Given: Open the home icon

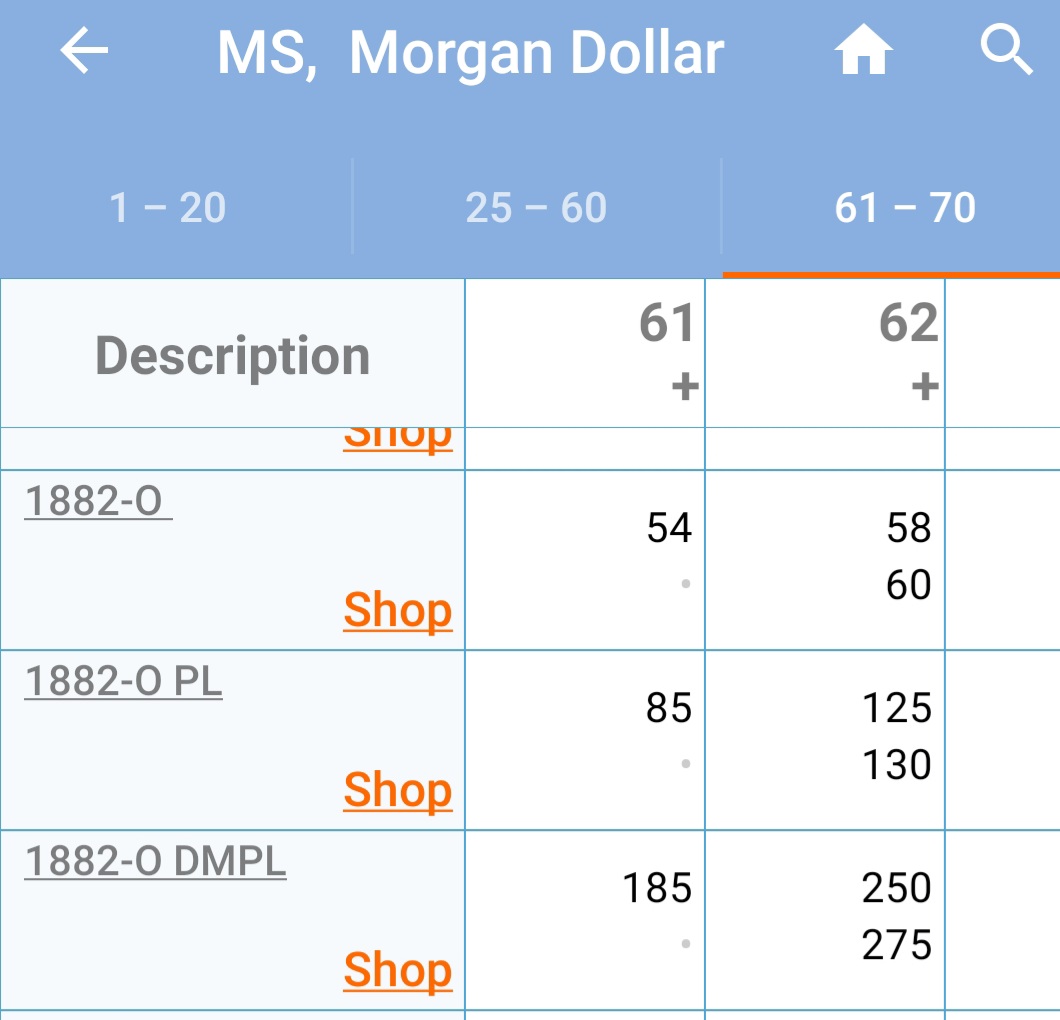Looking at the screenshot, I should click(864, 51).
